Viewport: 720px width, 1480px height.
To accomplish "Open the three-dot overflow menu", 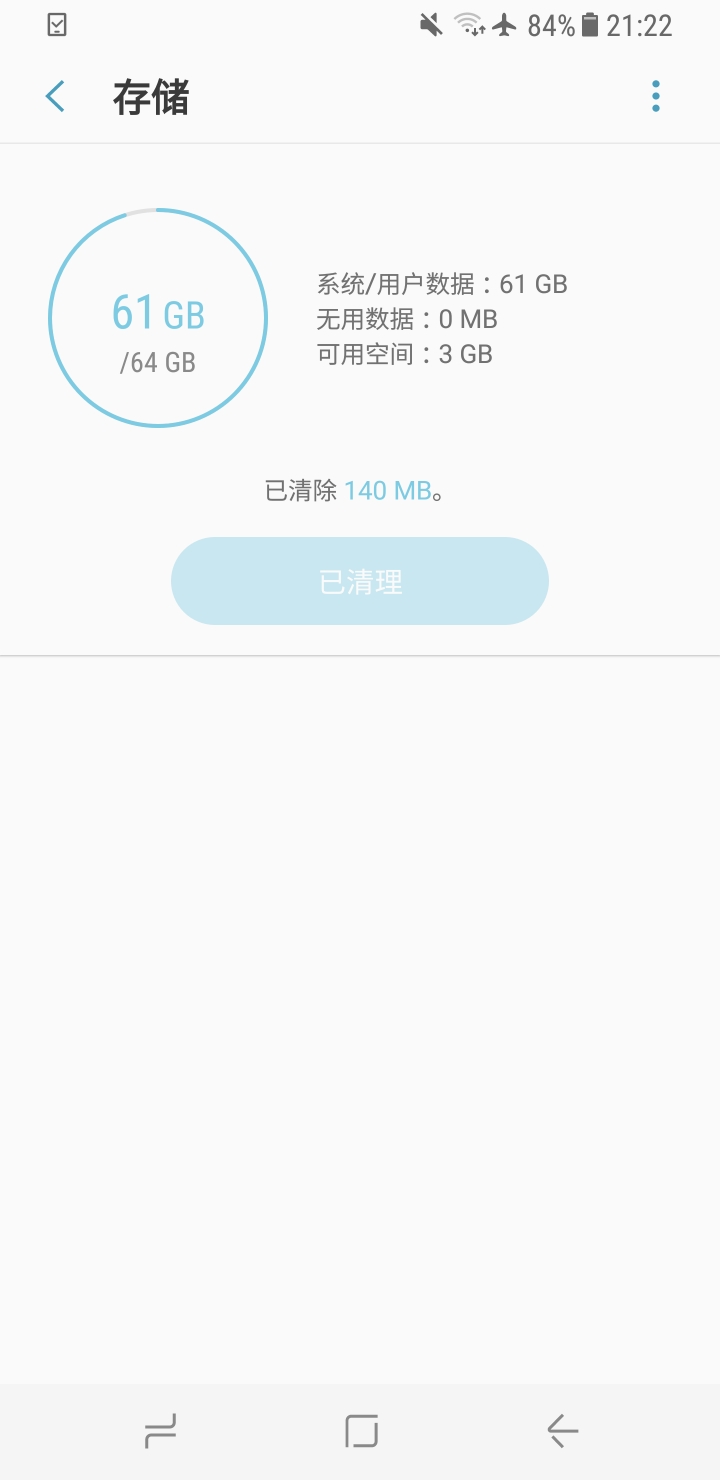I will pyautogui.click(x=656, y=97).
